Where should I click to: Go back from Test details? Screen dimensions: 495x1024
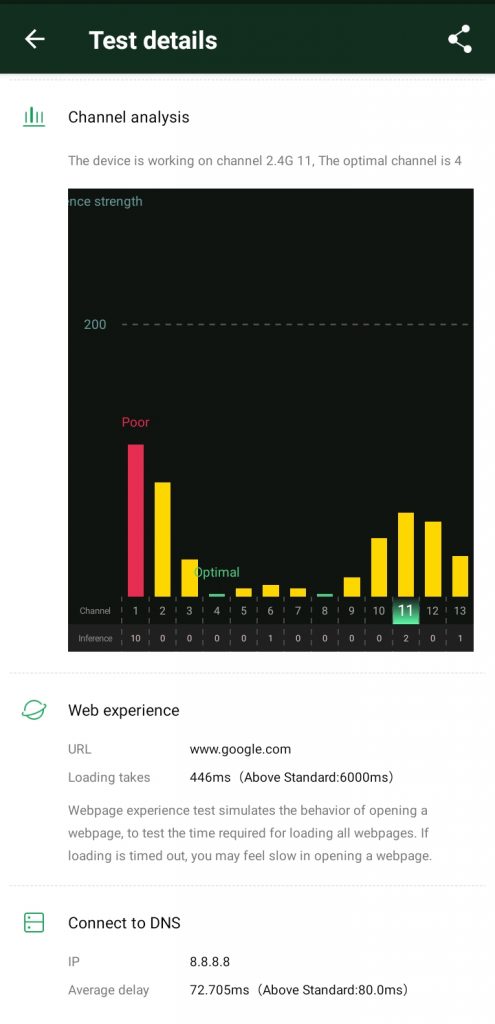35,39
